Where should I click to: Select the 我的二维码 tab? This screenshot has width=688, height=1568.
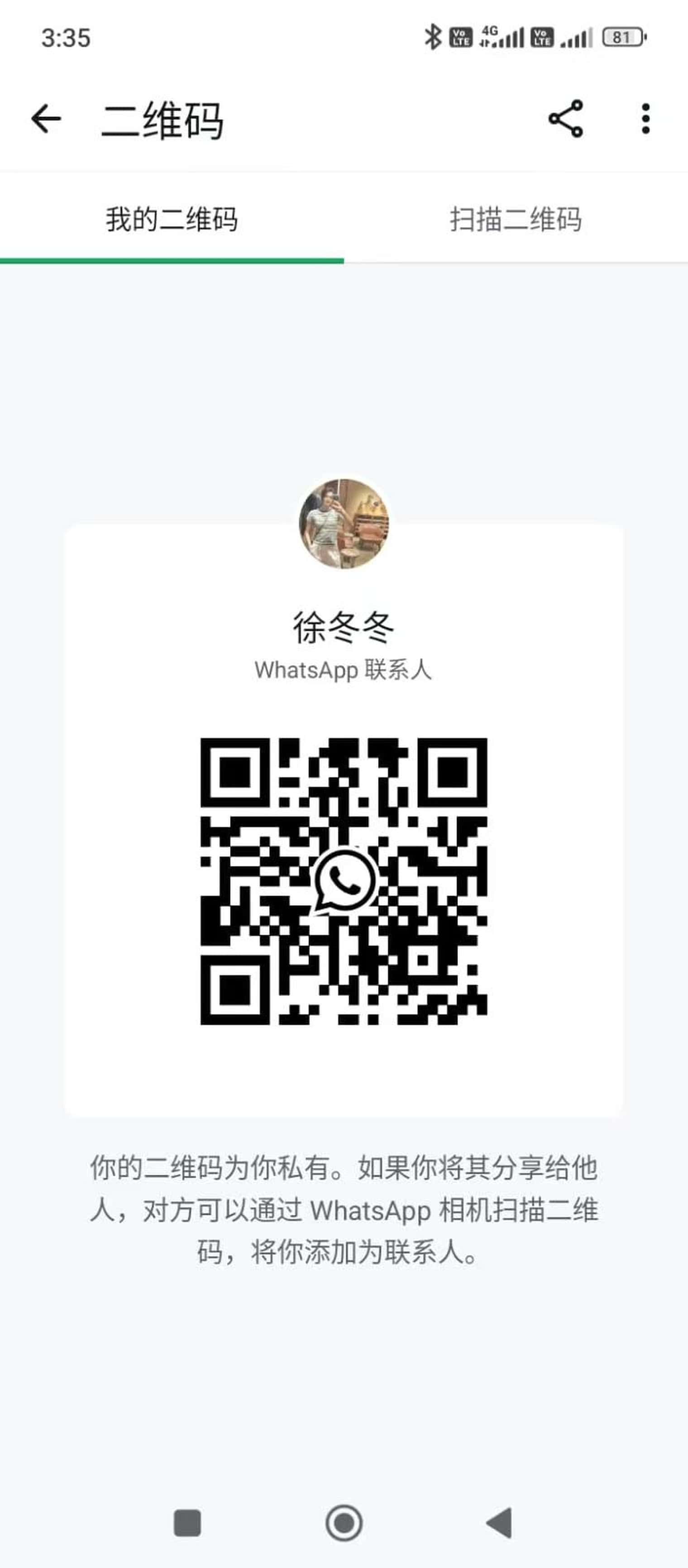[x=172, y=219]
